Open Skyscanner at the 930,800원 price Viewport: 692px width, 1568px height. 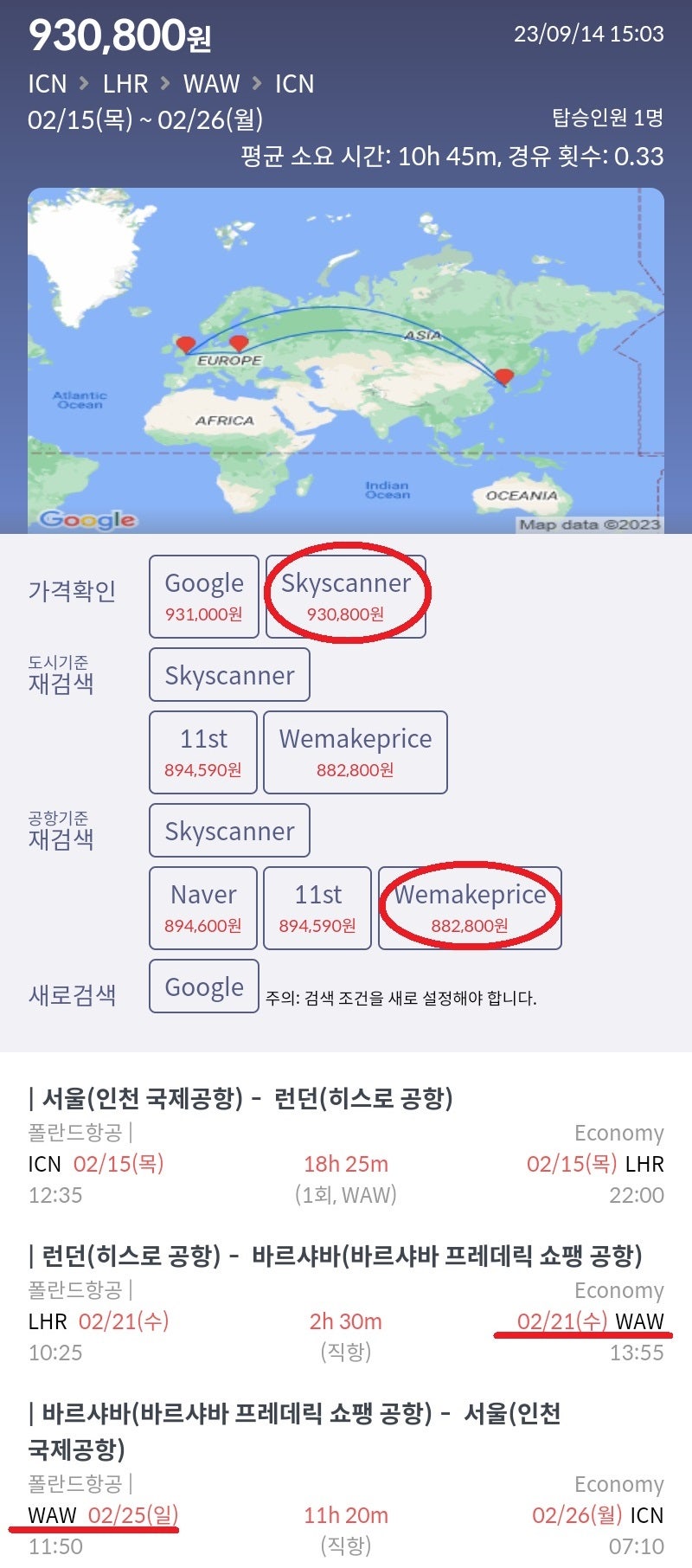click(x=346, y=596)
